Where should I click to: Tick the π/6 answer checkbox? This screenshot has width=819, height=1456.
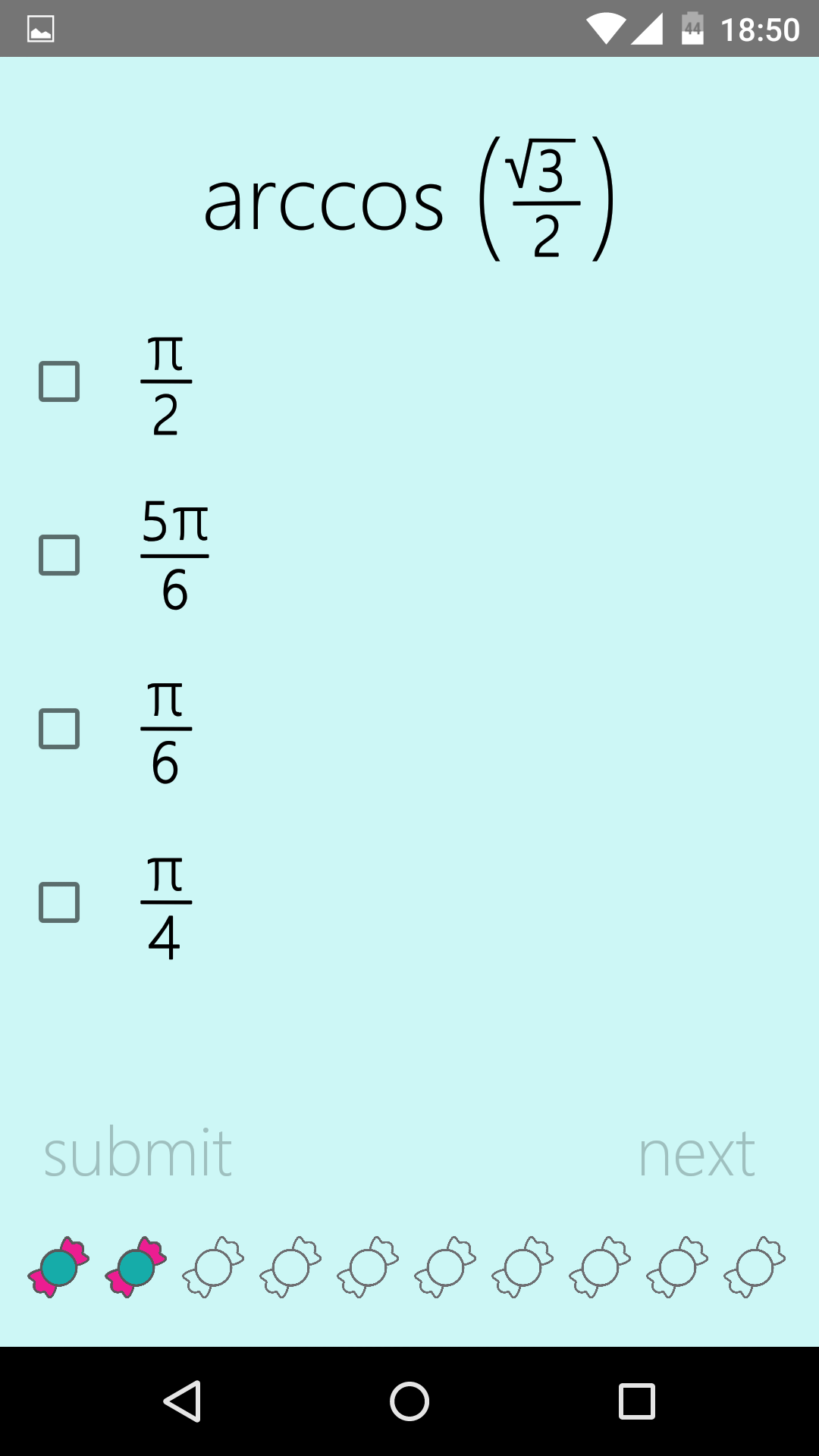(x=59, y=729)
